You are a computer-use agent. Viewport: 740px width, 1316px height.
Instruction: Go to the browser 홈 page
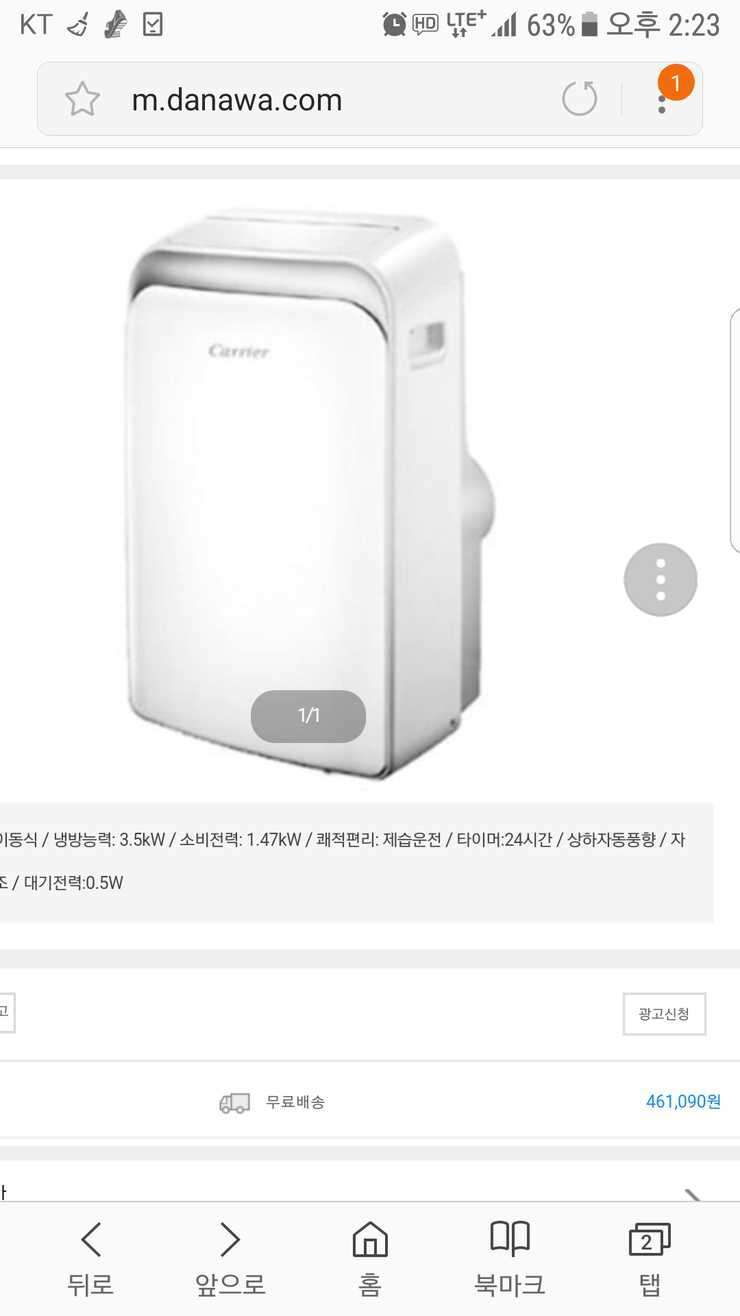coord(370,1259)
